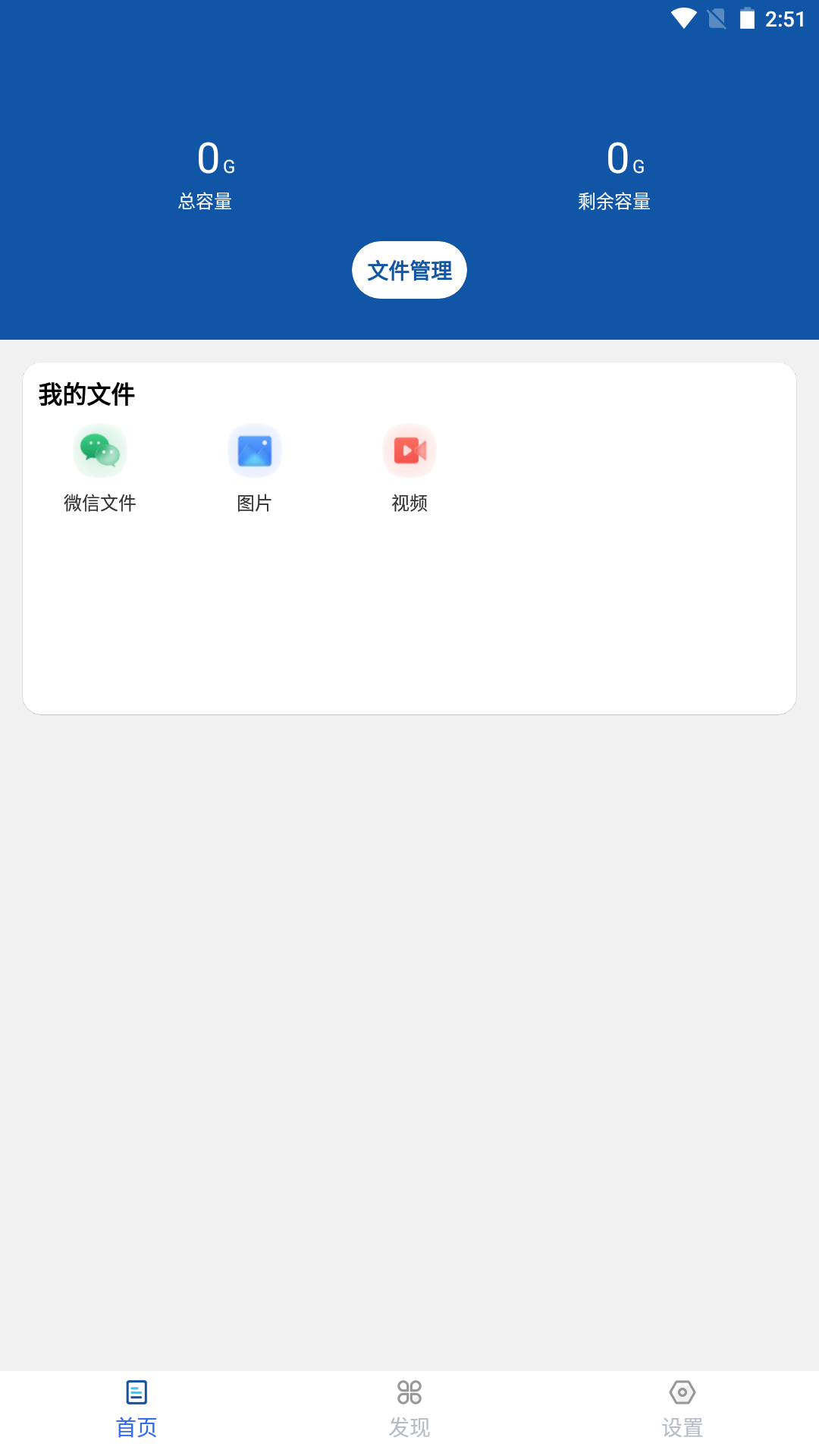The width and height of the screenshot is (819, 1456).
Task: Tap the 剩余容量 remaining capacity display
Action: pos(614,174)
